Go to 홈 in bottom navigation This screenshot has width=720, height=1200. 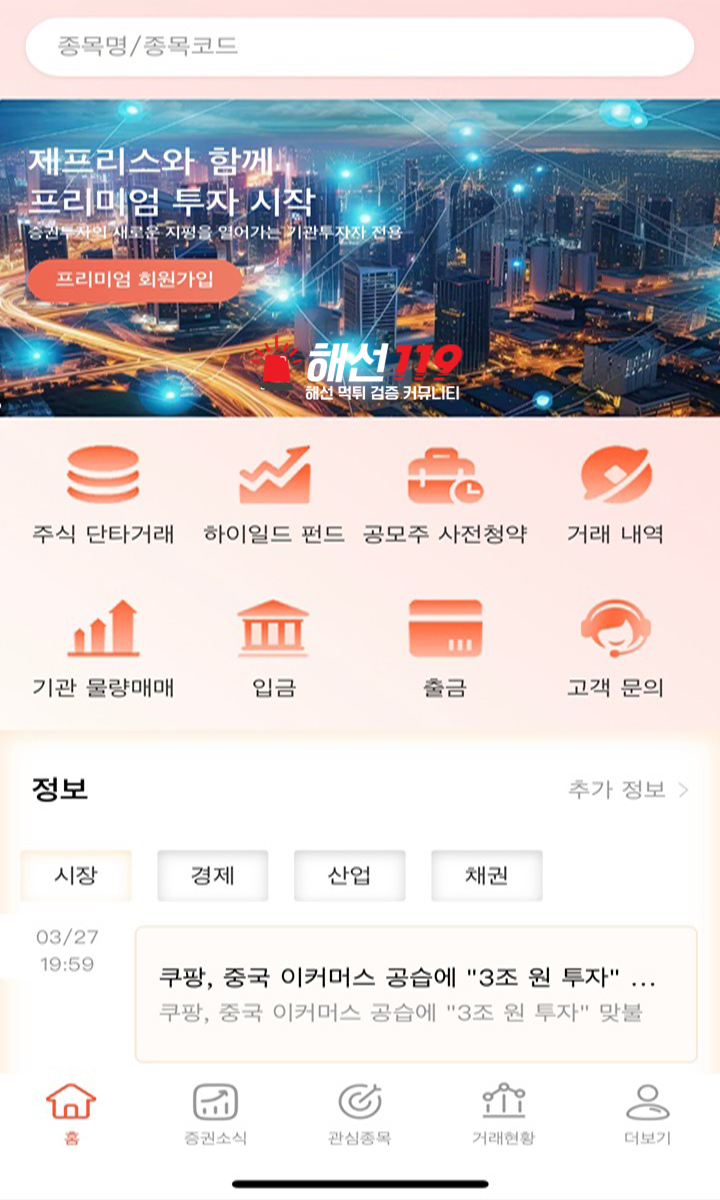pyautogui.click(x=71, y=1114)
